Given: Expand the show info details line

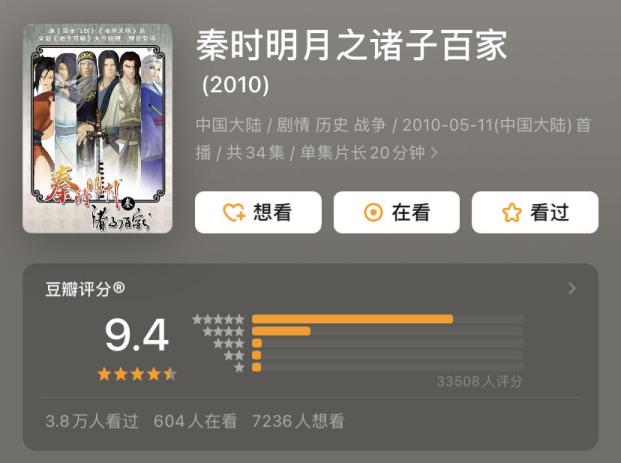Looking at the screenshot, I should pyautogui.click(x=432, y=153).
